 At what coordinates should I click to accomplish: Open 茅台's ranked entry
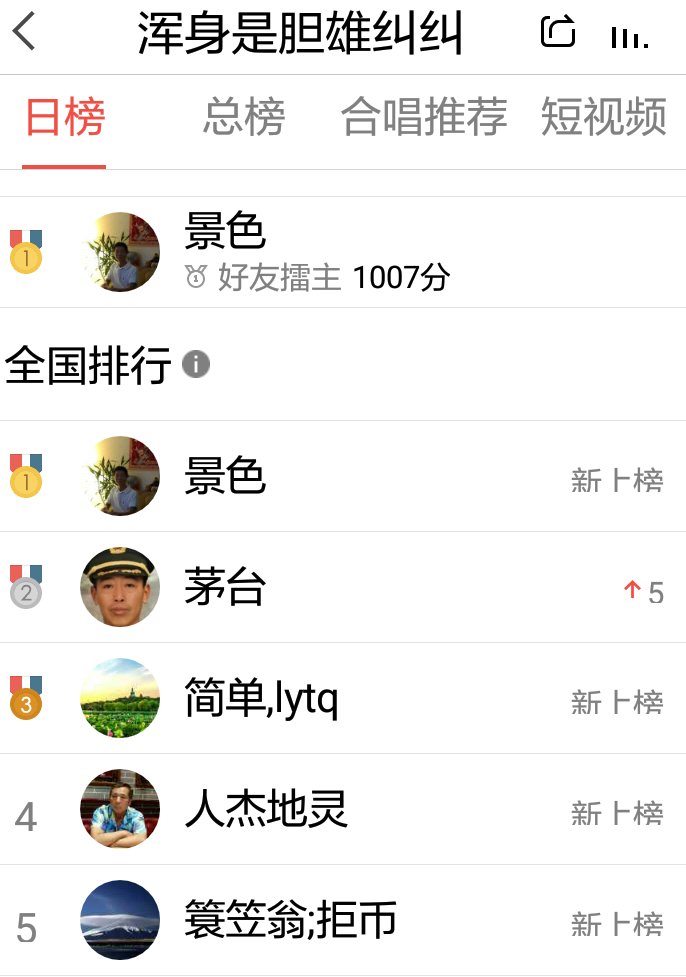pyautogui.click(x=343, y=588)
